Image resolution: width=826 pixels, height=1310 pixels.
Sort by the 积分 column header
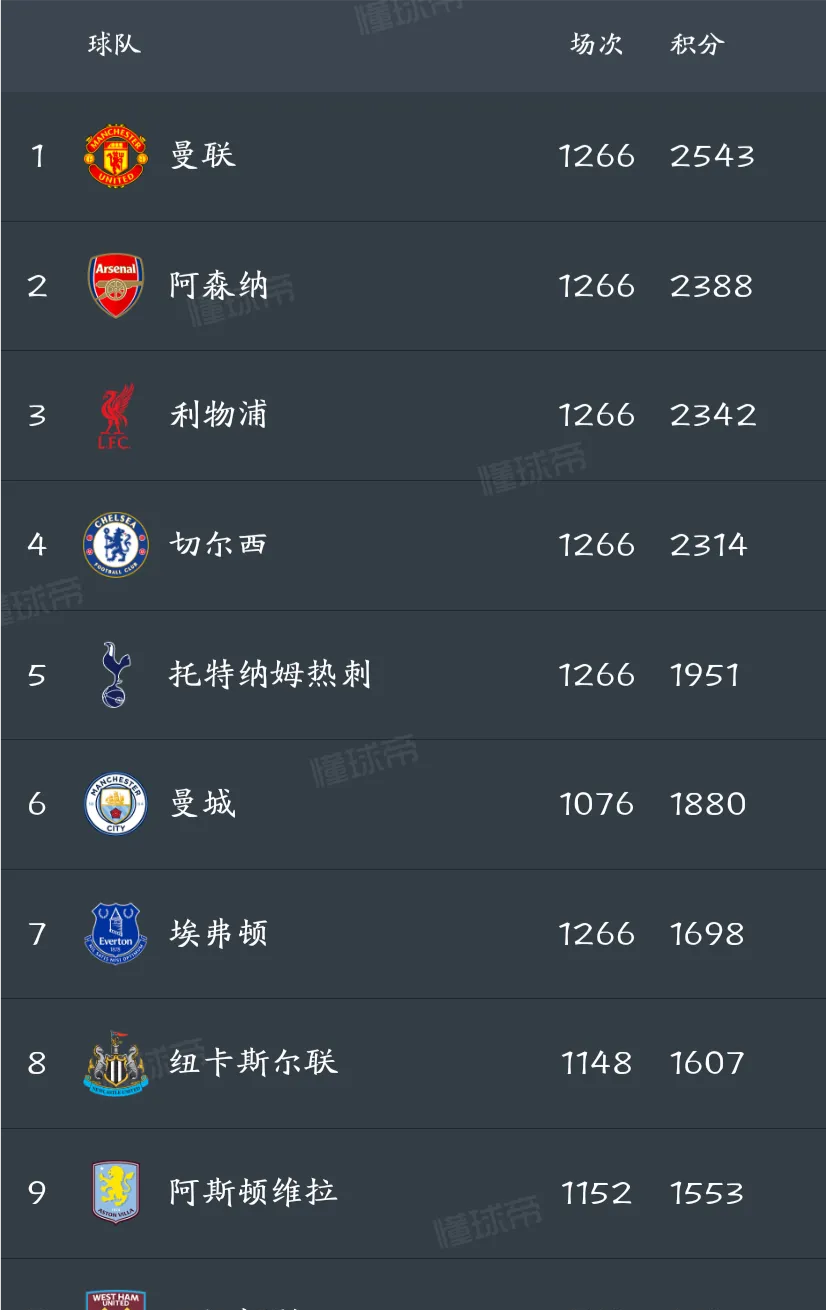coord(696,45)
